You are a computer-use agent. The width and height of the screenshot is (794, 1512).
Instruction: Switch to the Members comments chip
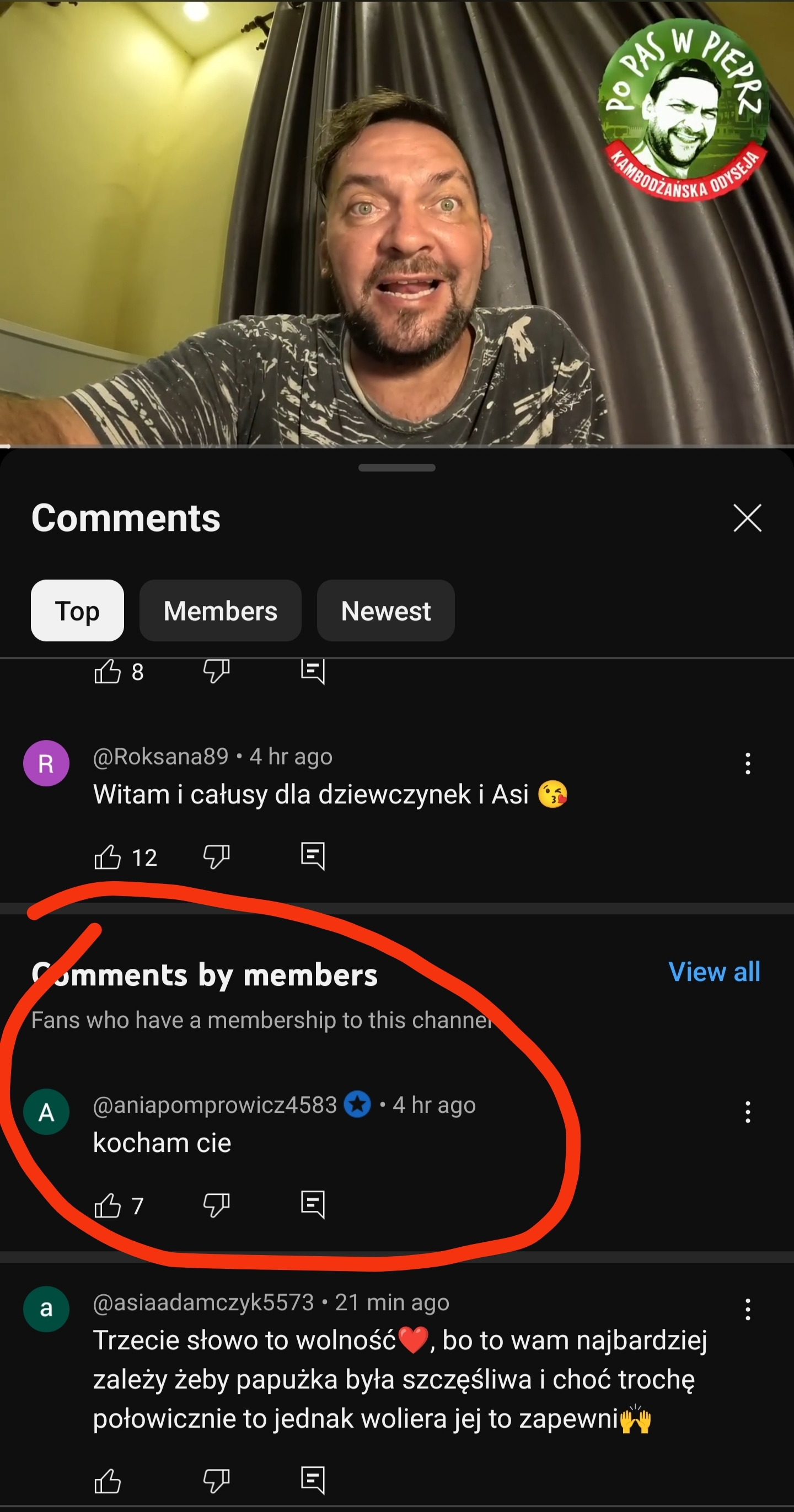pos(220,610)
